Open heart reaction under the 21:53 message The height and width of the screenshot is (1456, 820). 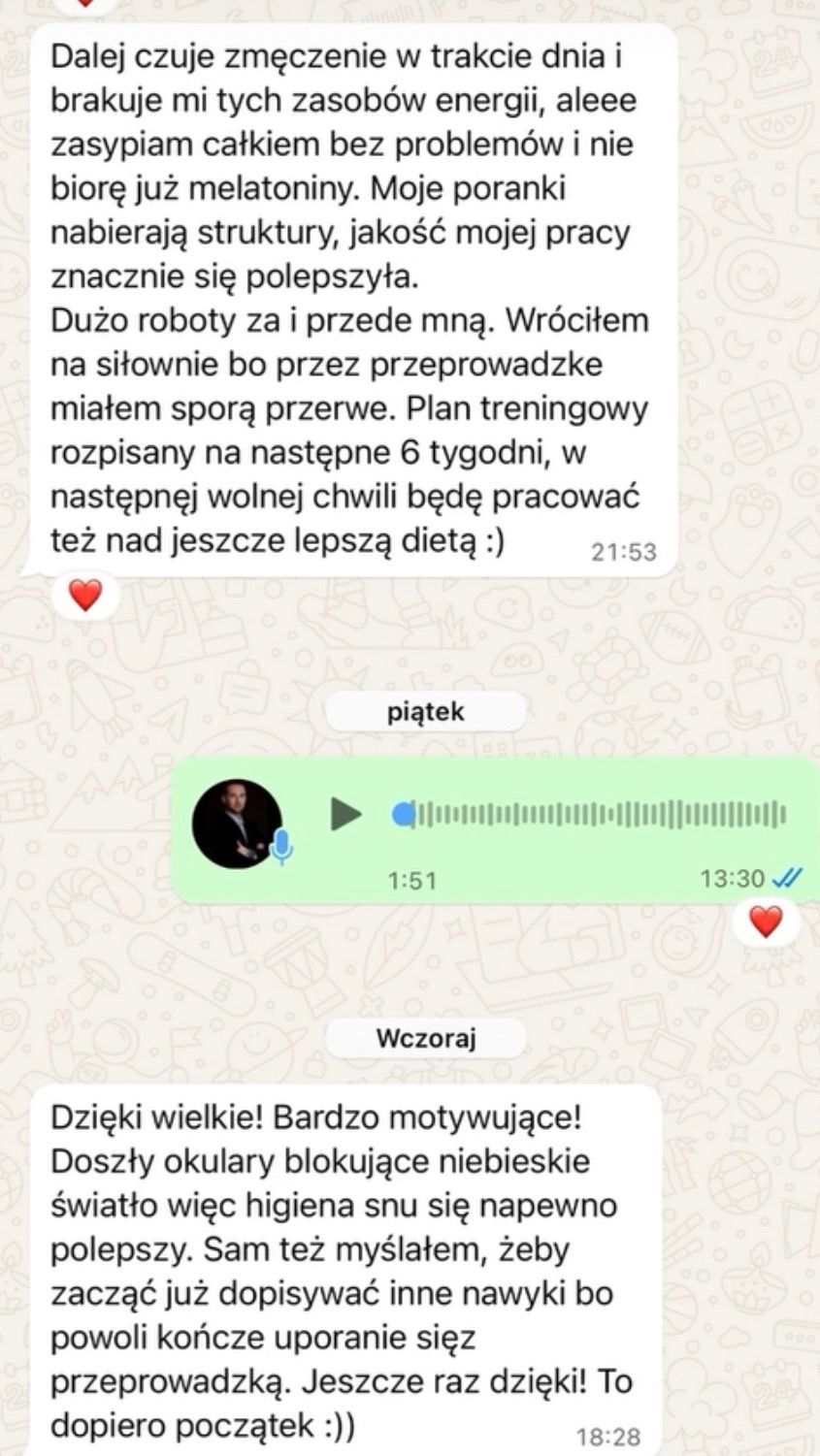tap(85, 595)
